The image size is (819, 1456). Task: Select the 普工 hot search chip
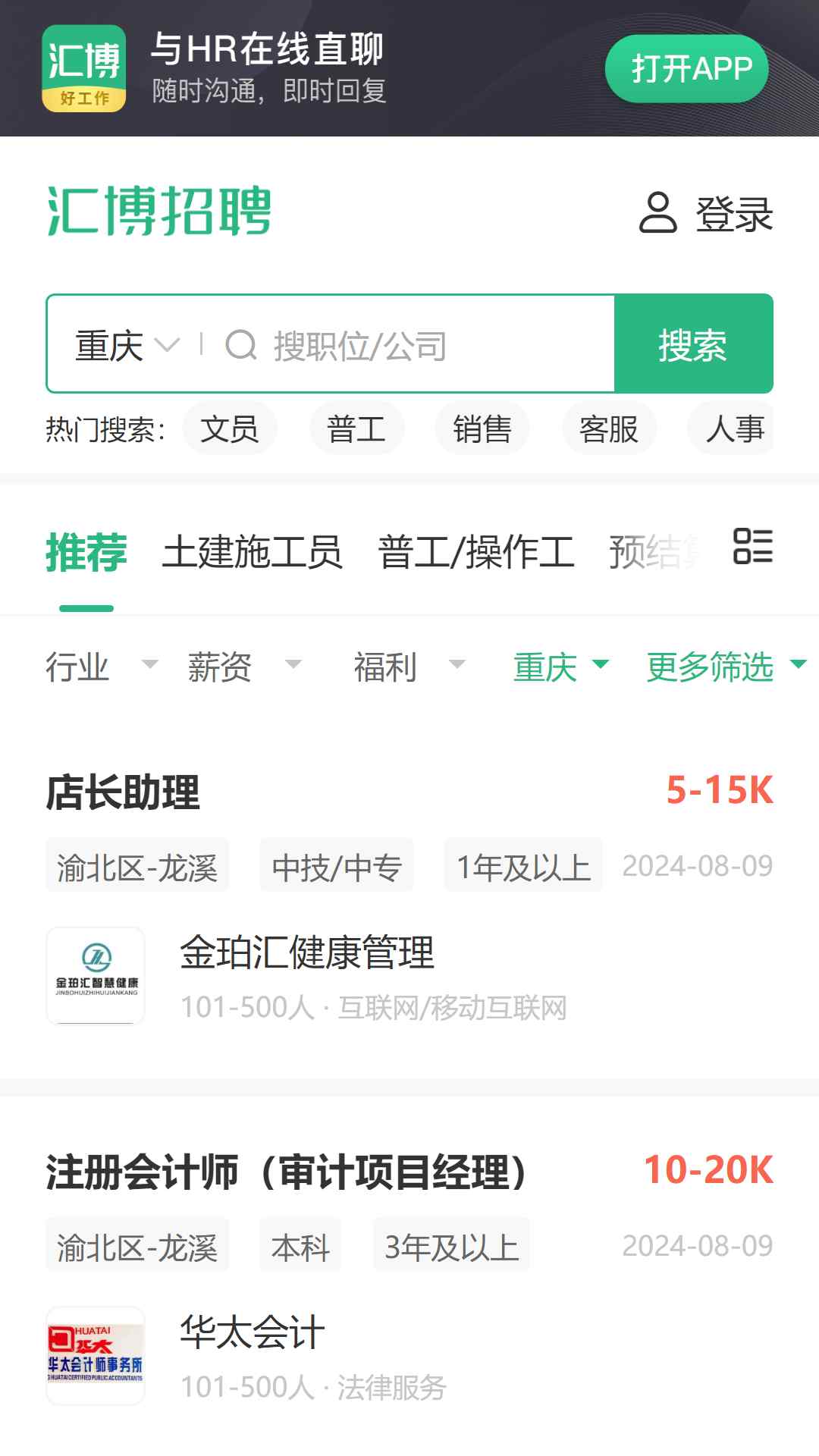(356, 429)
